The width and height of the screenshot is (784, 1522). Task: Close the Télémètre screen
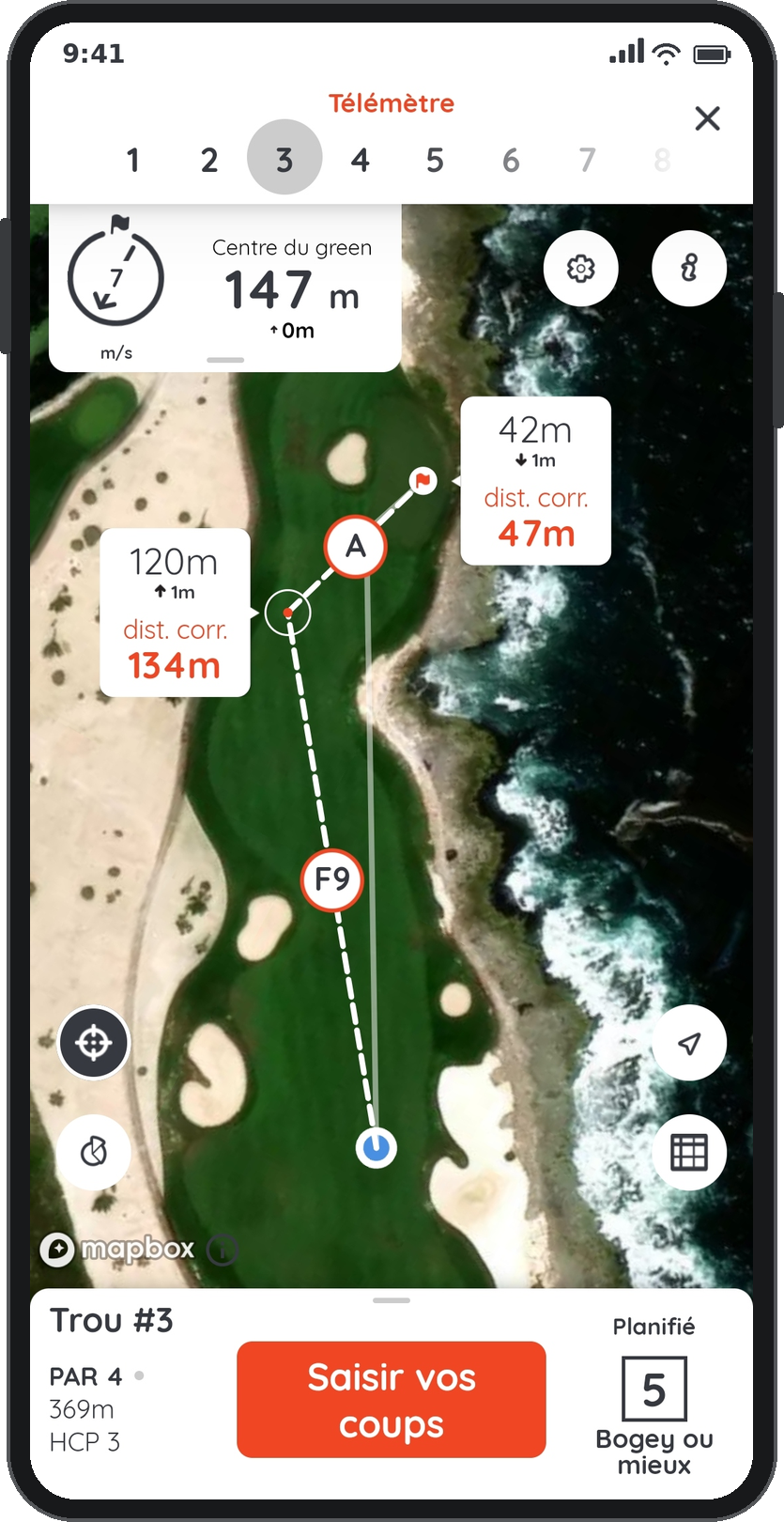click(x=707, y=118)
